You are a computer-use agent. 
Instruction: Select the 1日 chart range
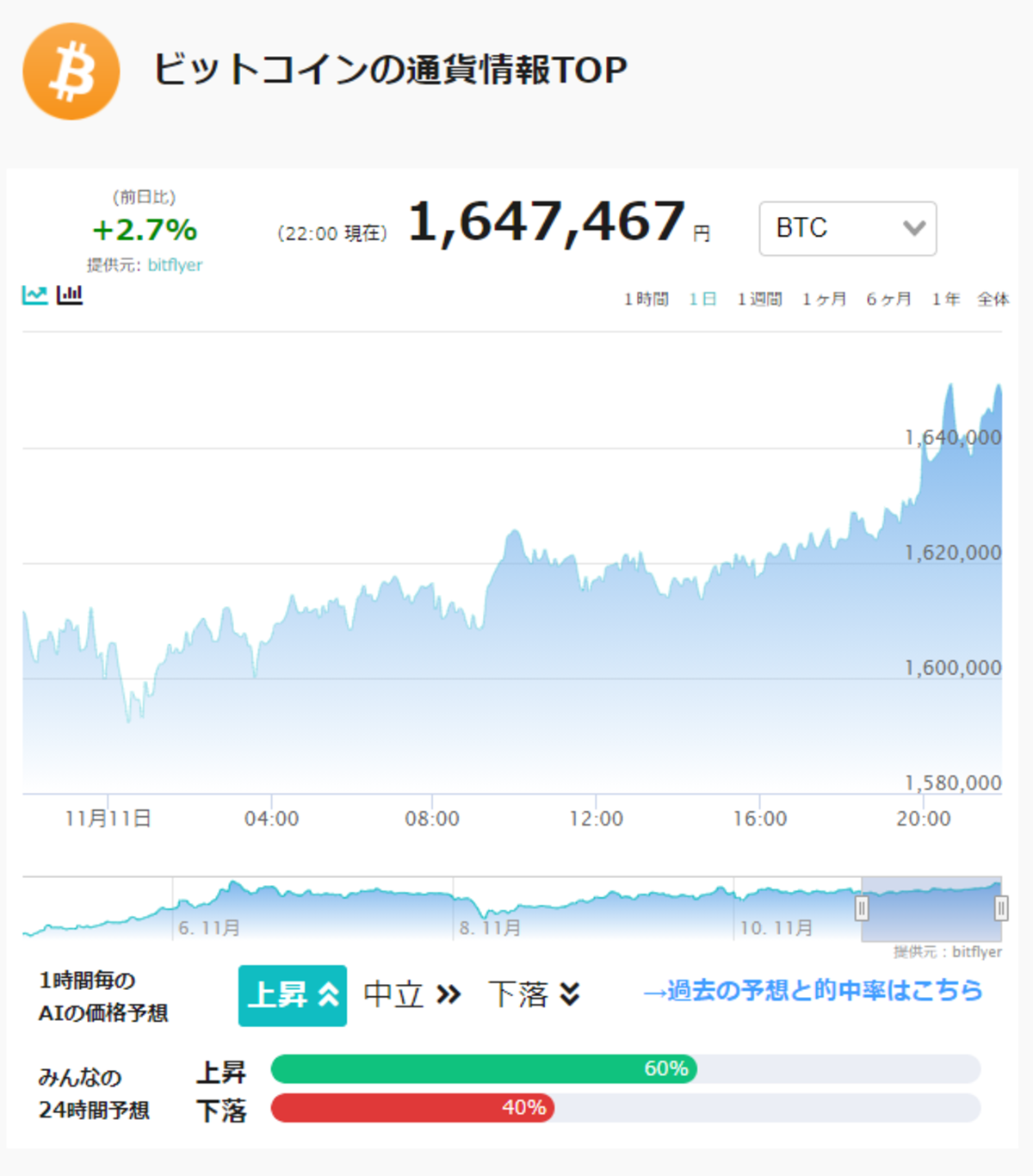[702, 299]
